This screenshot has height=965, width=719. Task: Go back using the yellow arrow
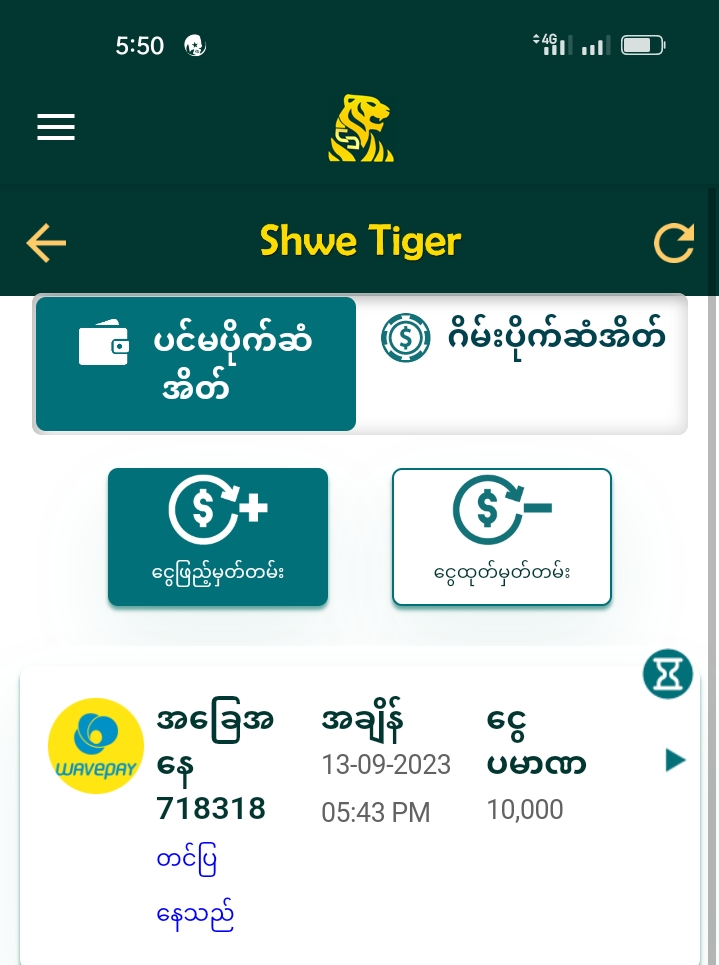[x=46, y=243]
